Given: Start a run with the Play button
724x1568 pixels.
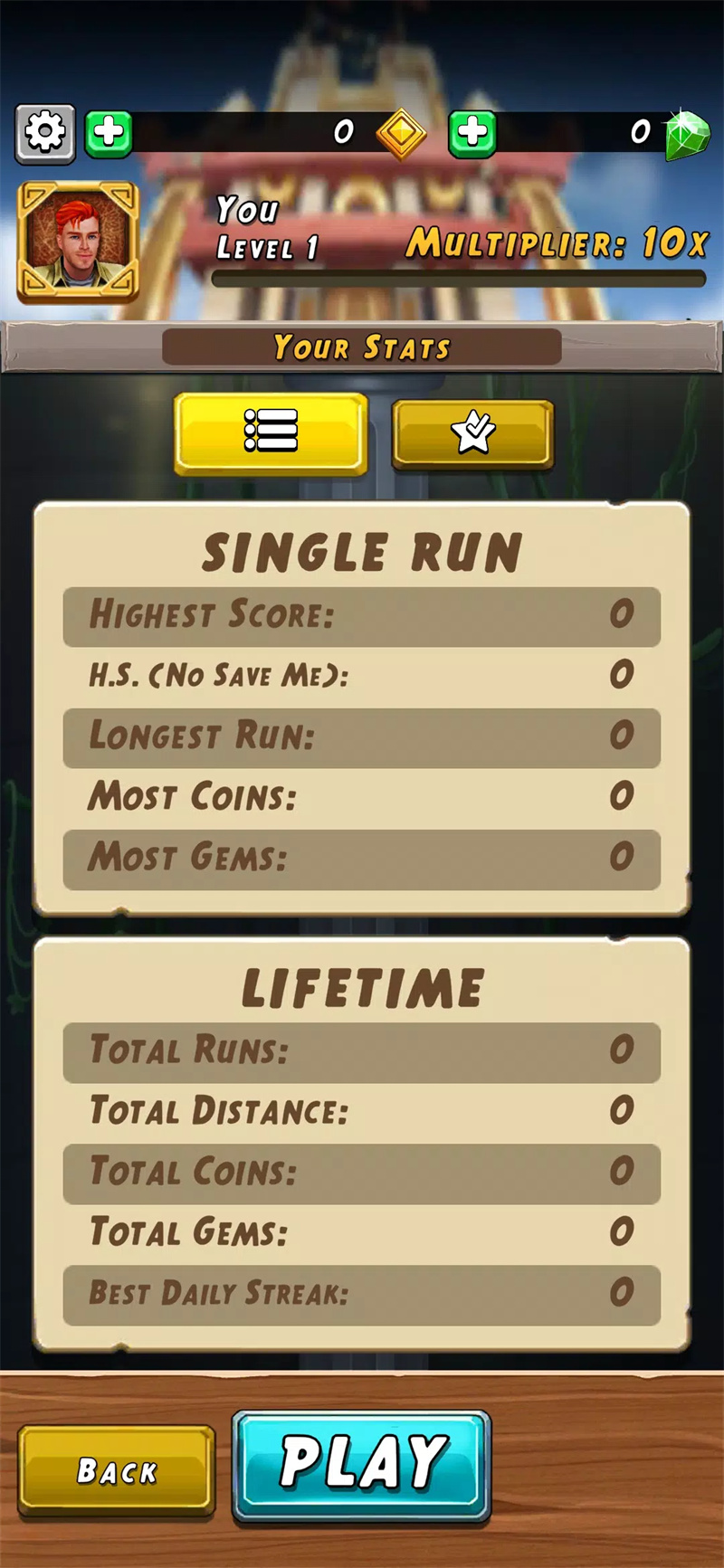Looking at the screenshot, I should coord(362,1463).
